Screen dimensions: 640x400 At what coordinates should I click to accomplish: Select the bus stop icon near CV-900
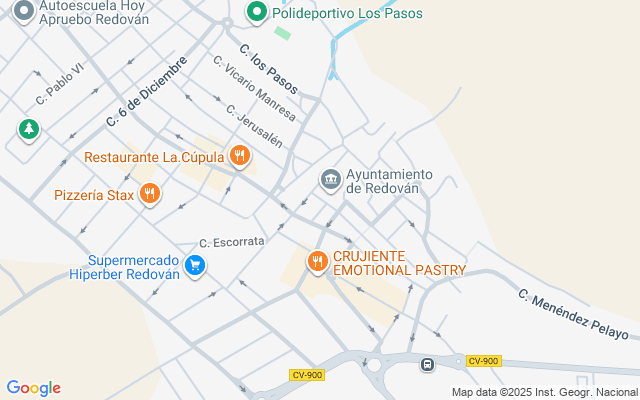pos(427,364)
